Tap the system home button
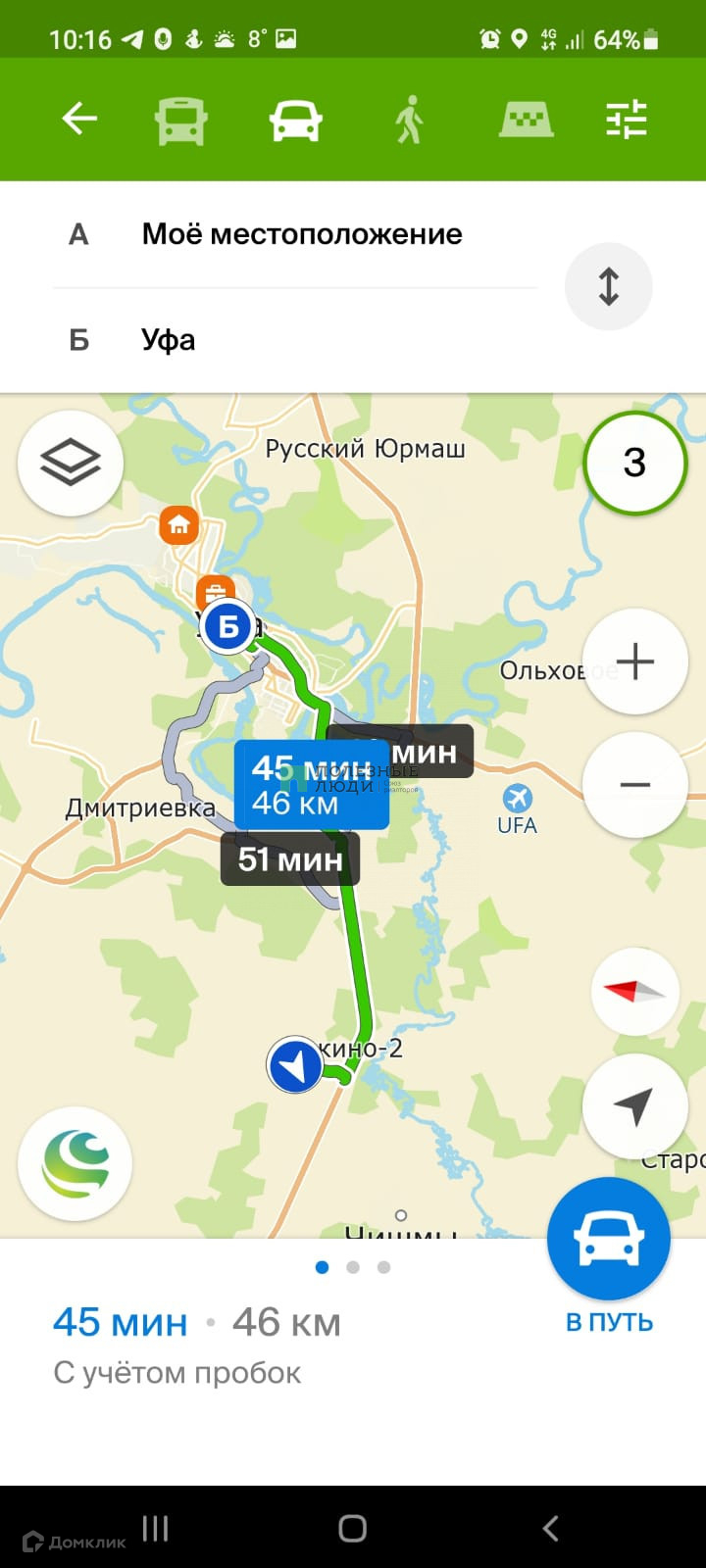 point(352,1528)
